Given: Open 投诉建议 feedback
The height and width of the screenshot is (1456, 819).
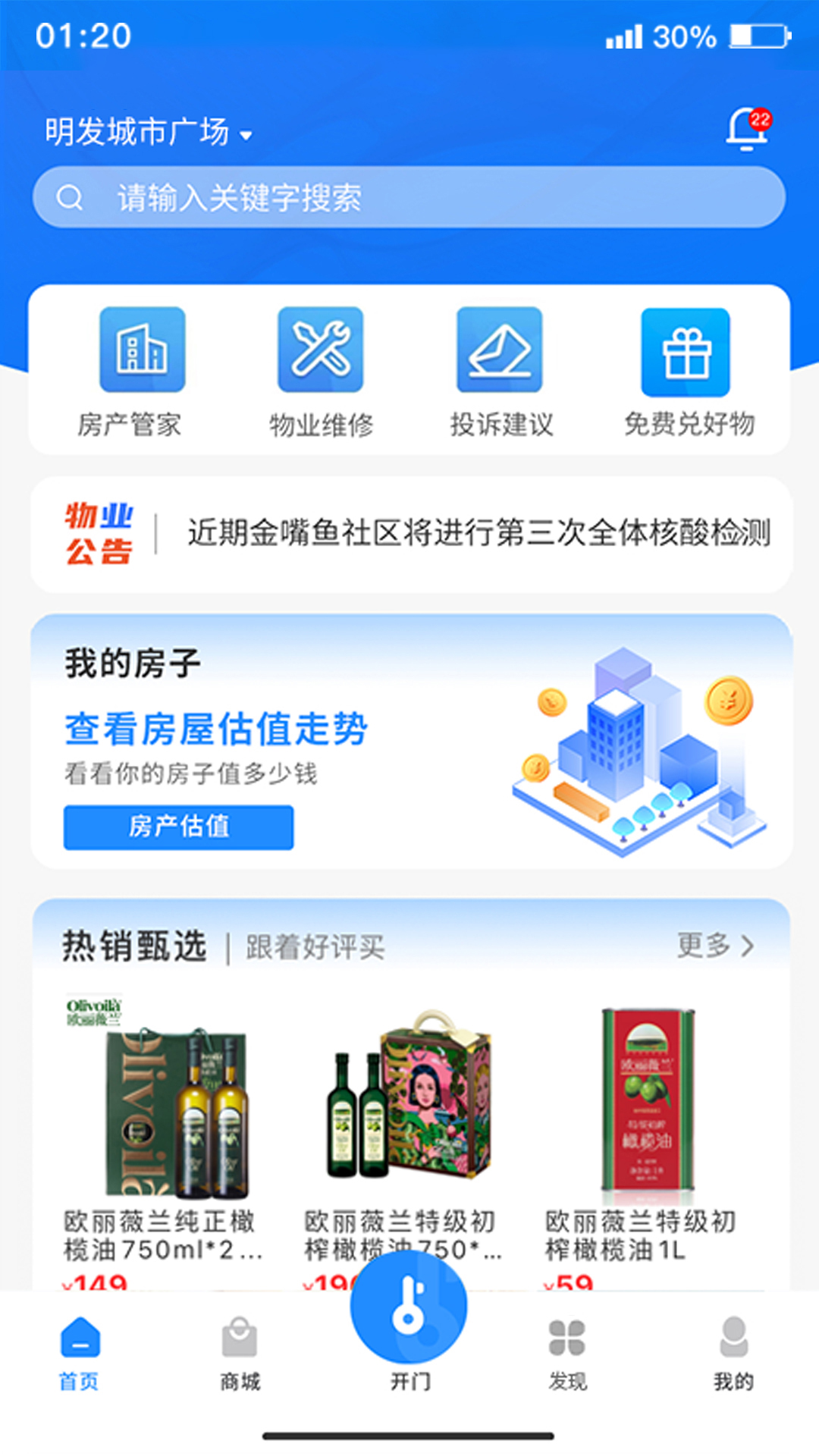Looking at the screenshot, I should [x=500, y=372].
